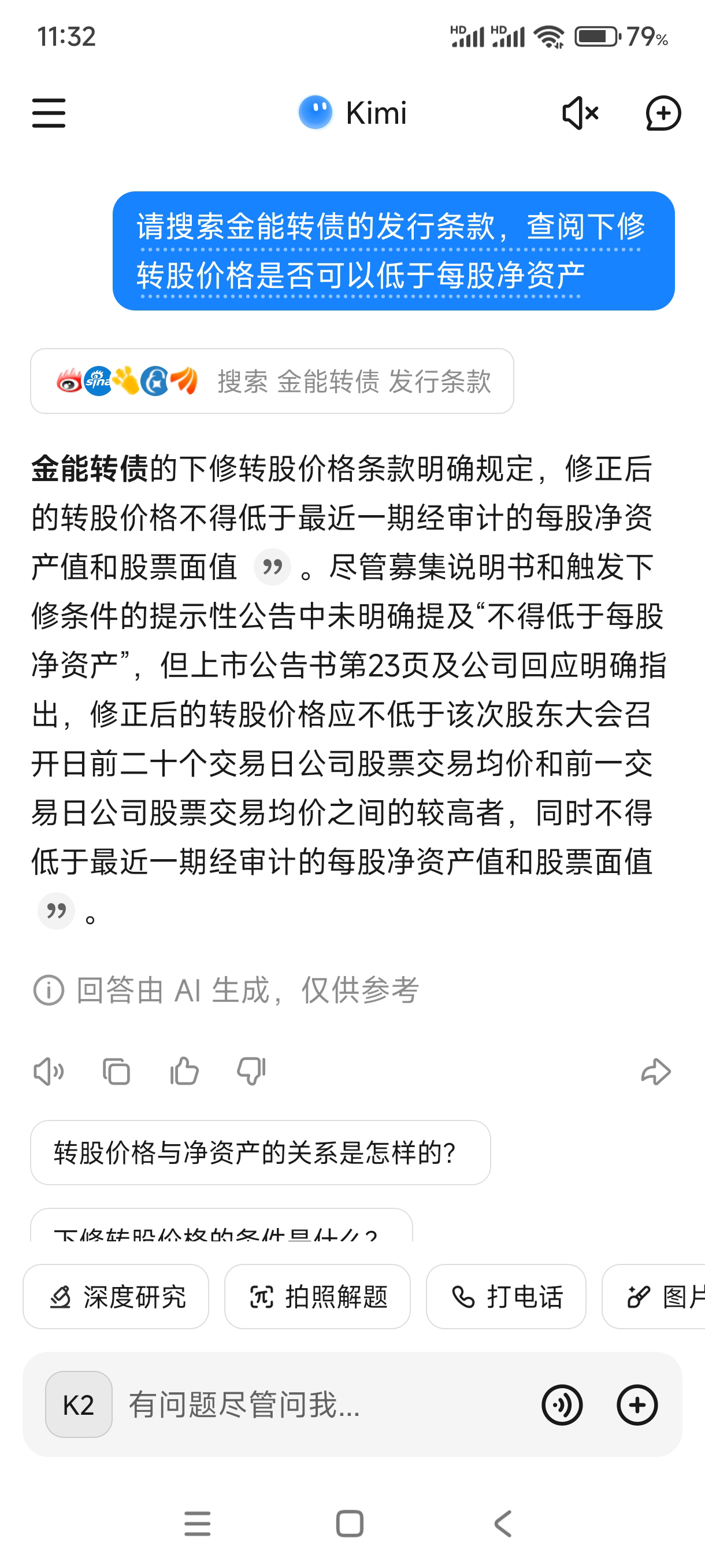Go back using system navigation
705x1568 pixels.
point(502,1523)
